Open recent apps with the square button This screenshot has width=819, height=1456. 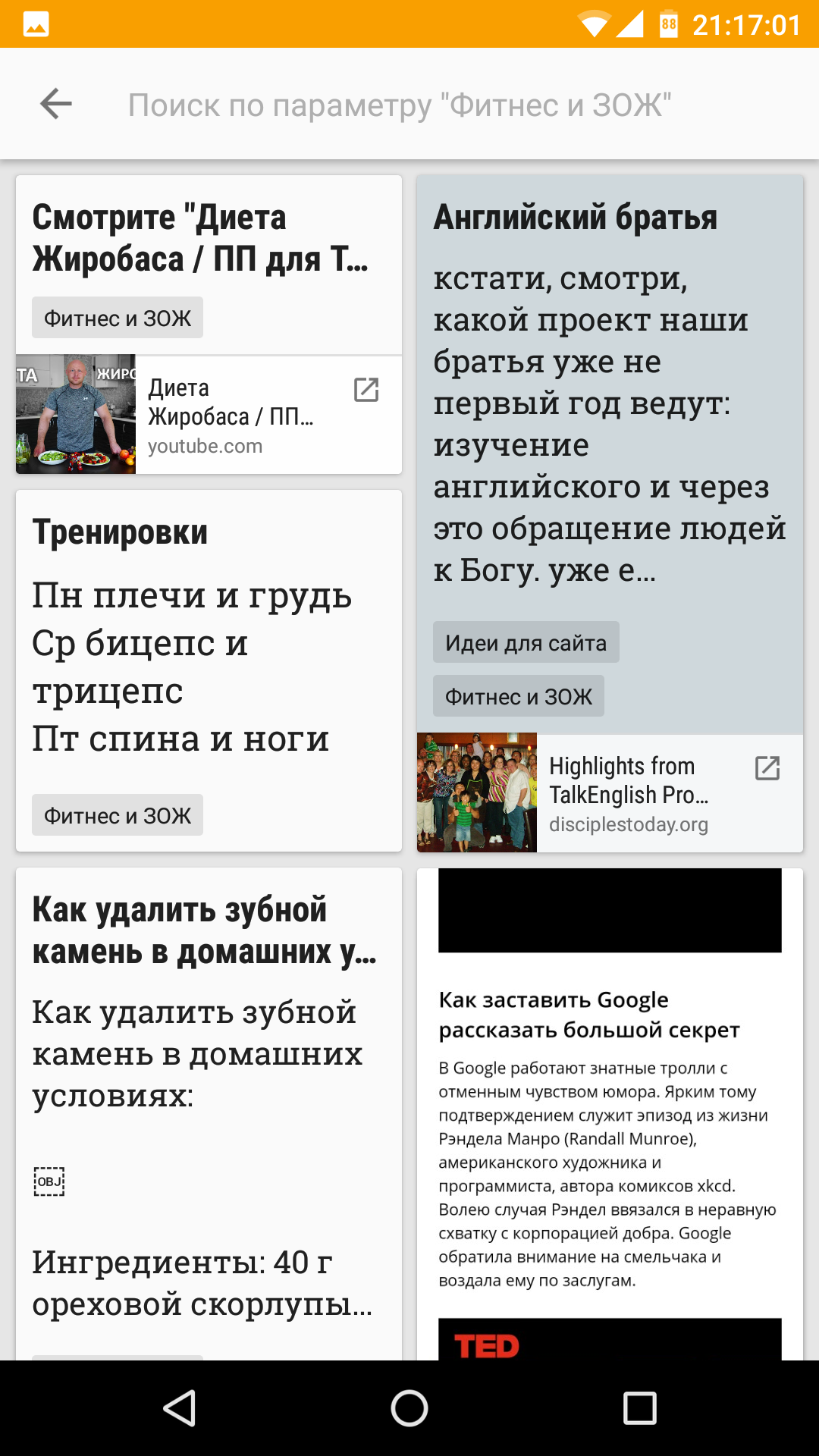click(x=639, y=1408)
